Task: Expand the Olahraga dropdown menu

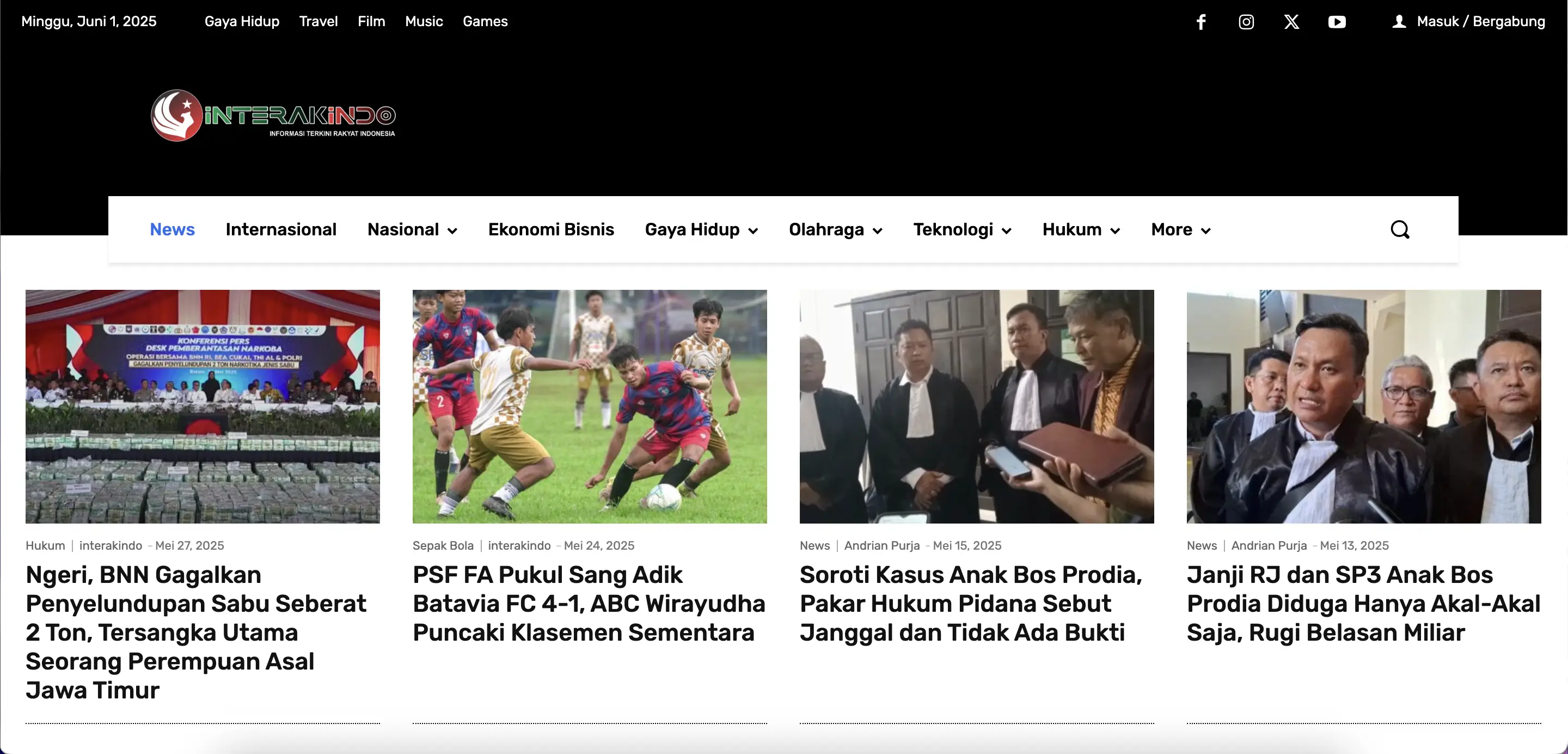Action: 835,229
